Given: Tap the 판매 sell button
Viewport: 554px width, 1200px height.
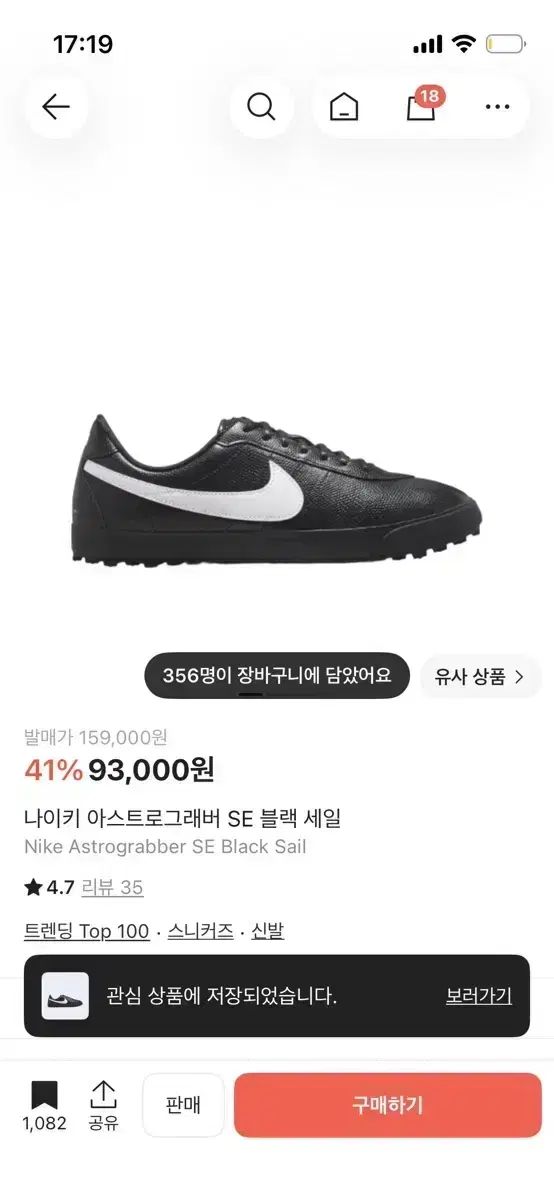Looking at the screenshot, I should (184, 1105).
